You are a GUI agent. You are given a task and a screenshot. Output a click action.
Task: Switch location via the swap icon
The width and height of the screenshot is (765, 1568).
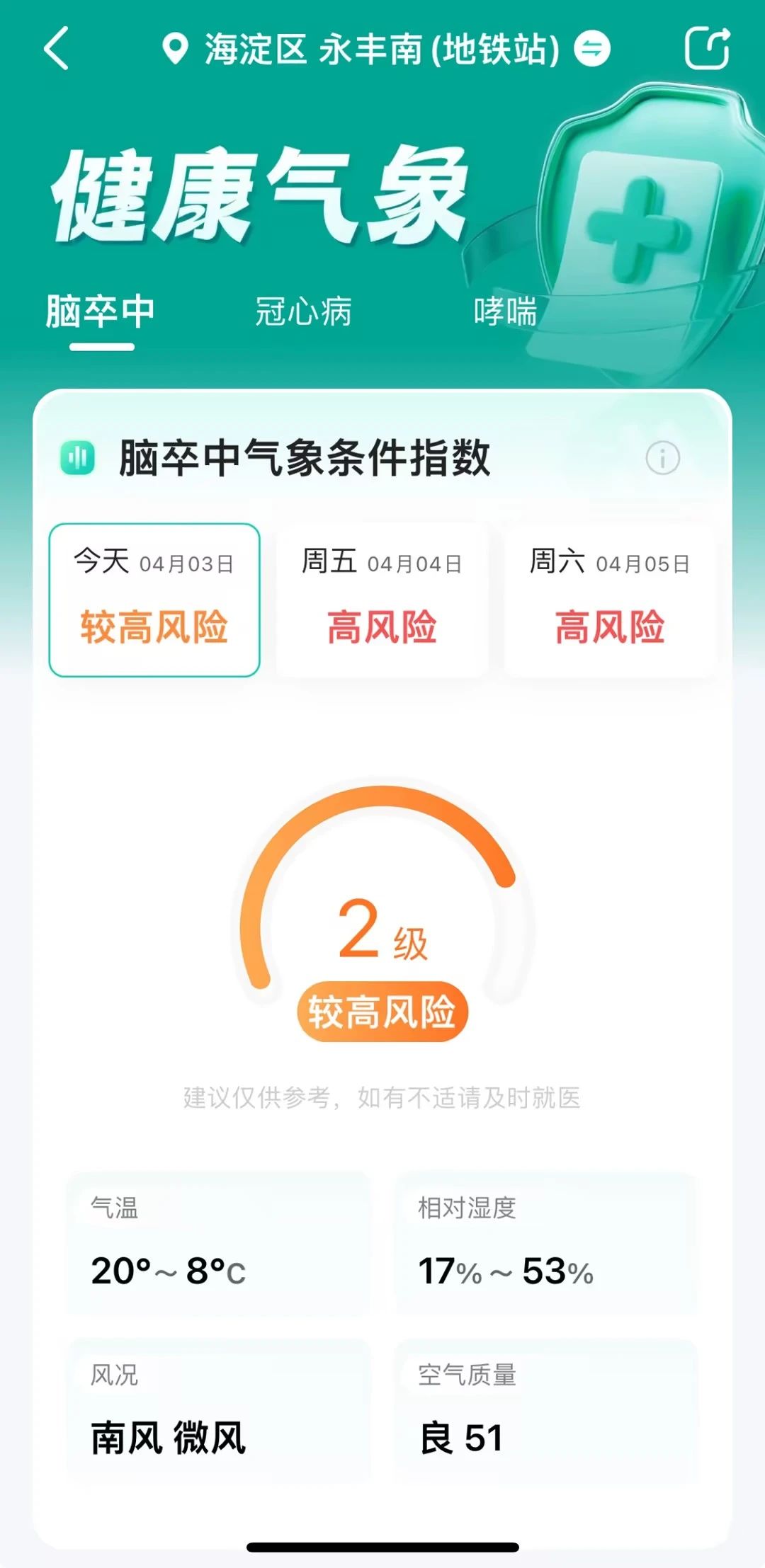click(592, 49)
